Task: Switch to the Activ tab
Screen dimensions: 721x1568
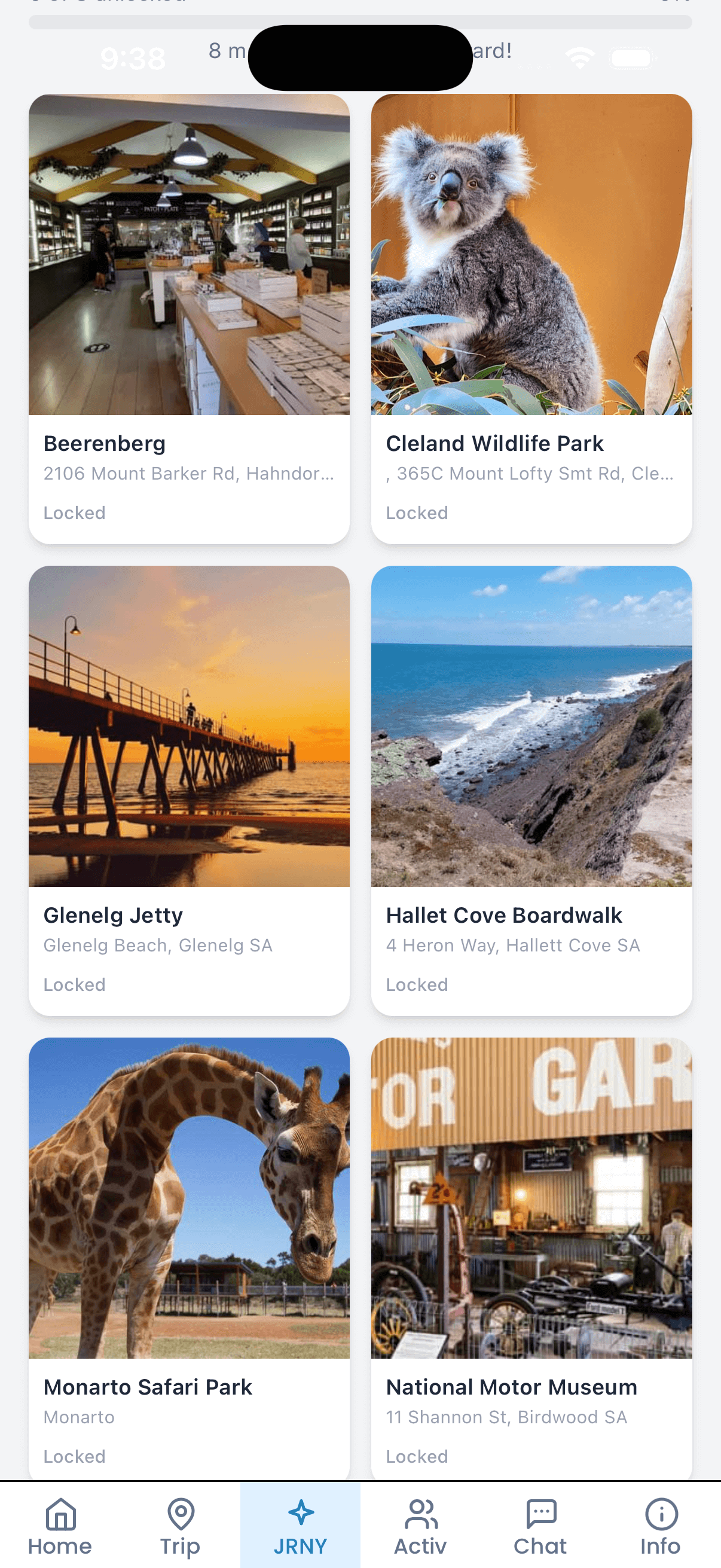Action: [x=420, y=1526]
